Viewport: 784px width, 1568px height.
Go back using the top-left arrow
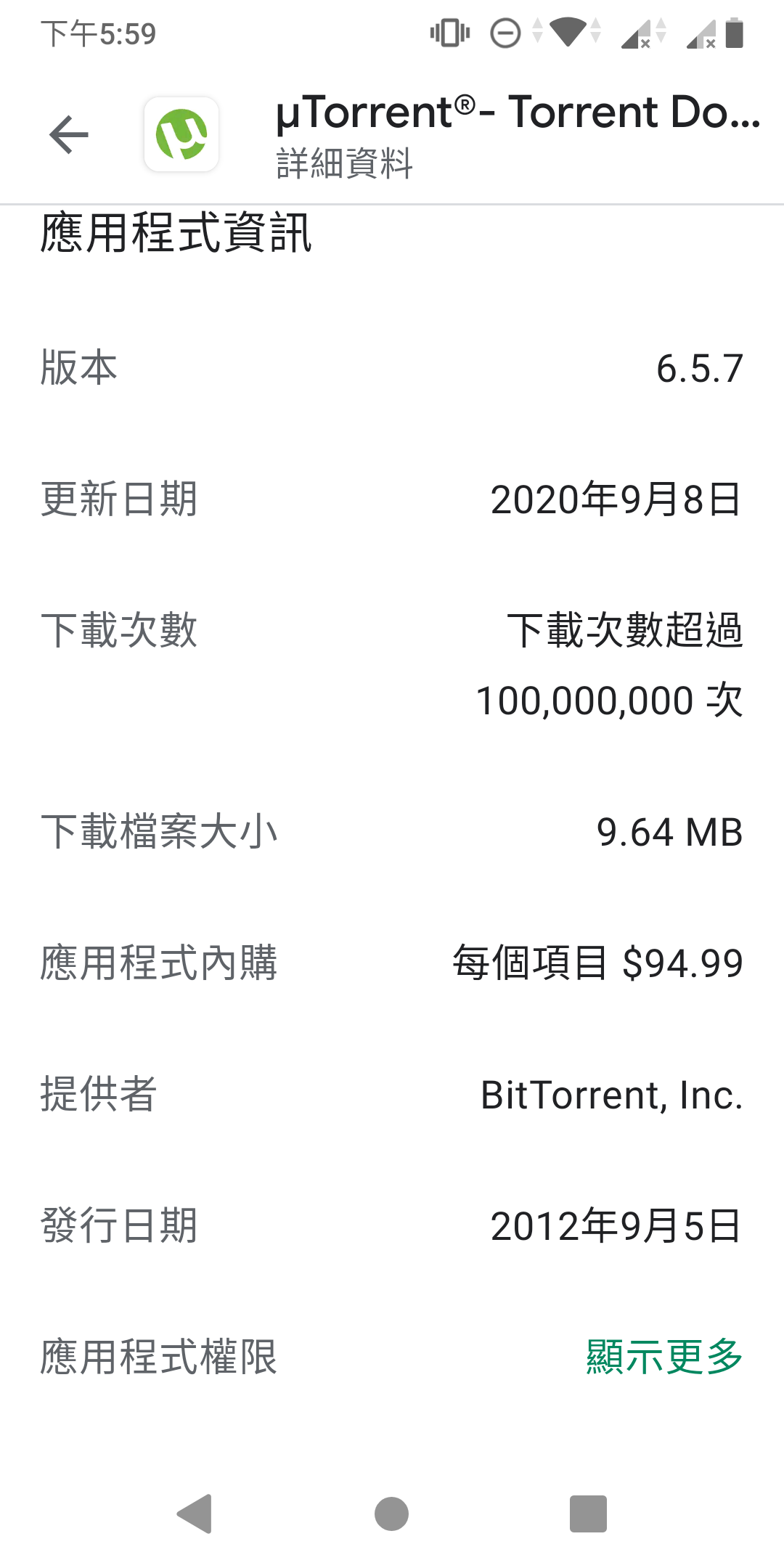pos(69,135)
